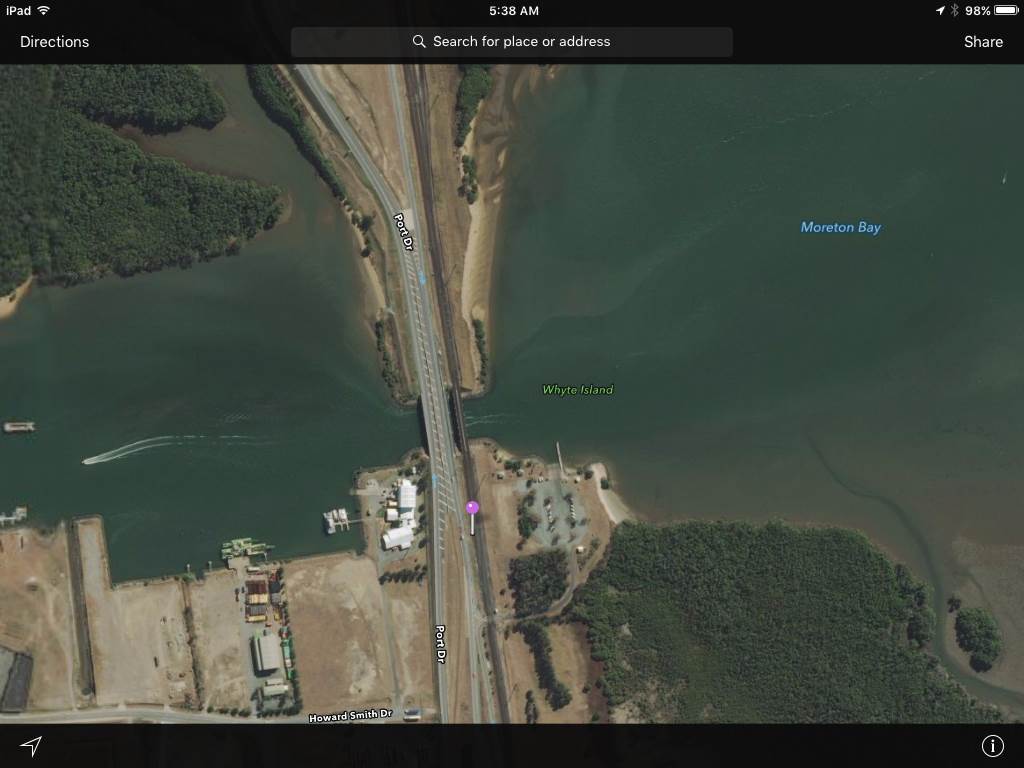This screenshot has height=768, width=1024.
Task: Open Directions
Action: click(x=55, y=42)
